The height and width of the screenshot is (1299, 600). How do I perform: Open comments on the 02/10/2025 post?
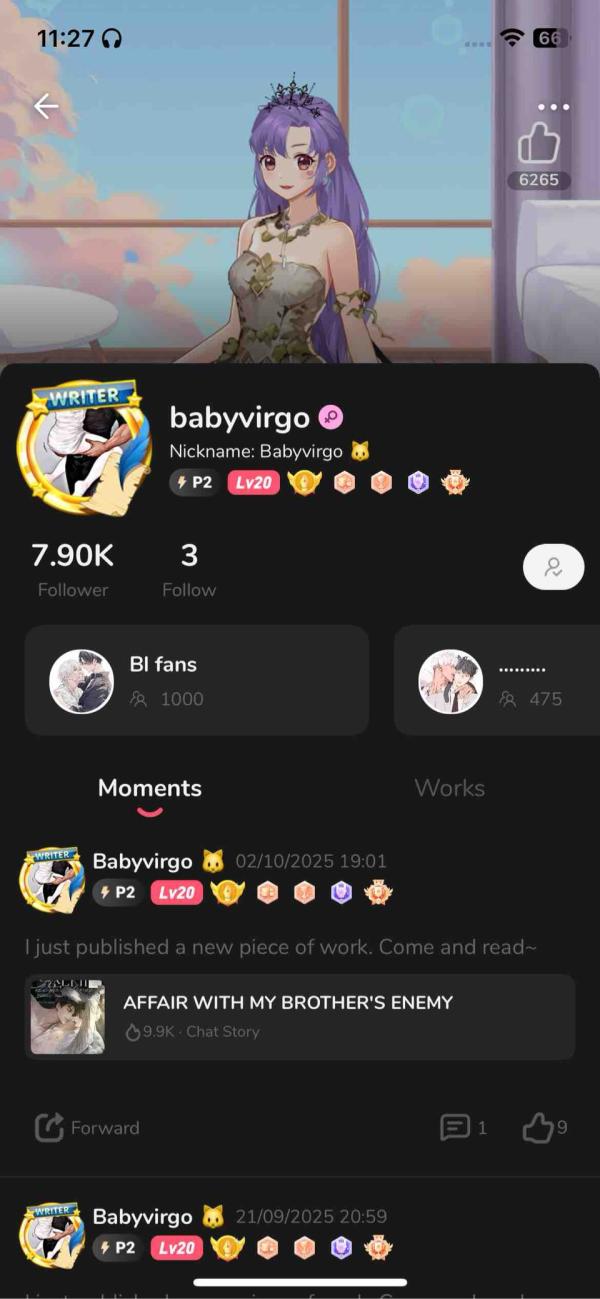click(463, 1128)
